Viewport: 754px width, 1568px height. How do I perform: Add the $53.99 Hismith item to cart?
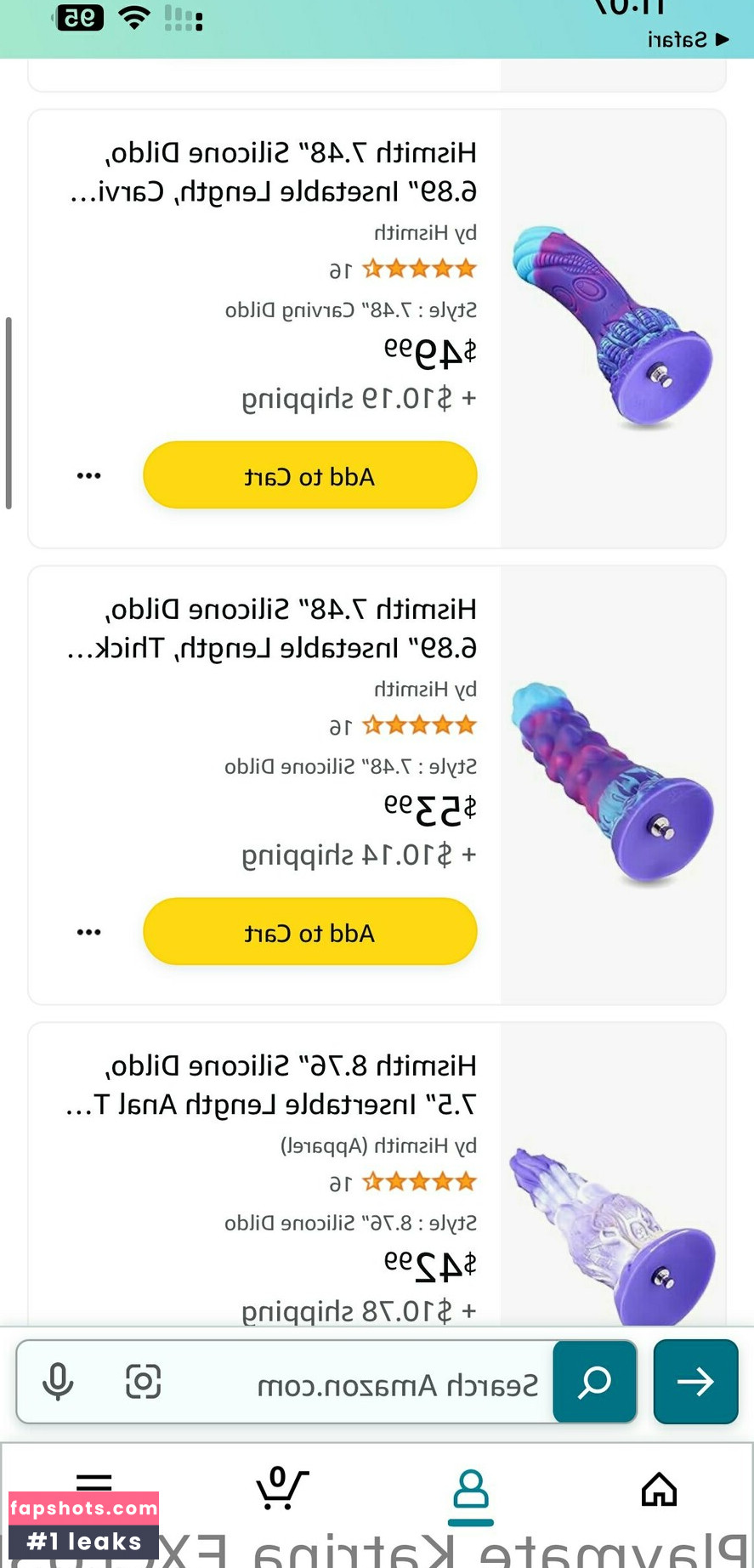pos(309,932)
